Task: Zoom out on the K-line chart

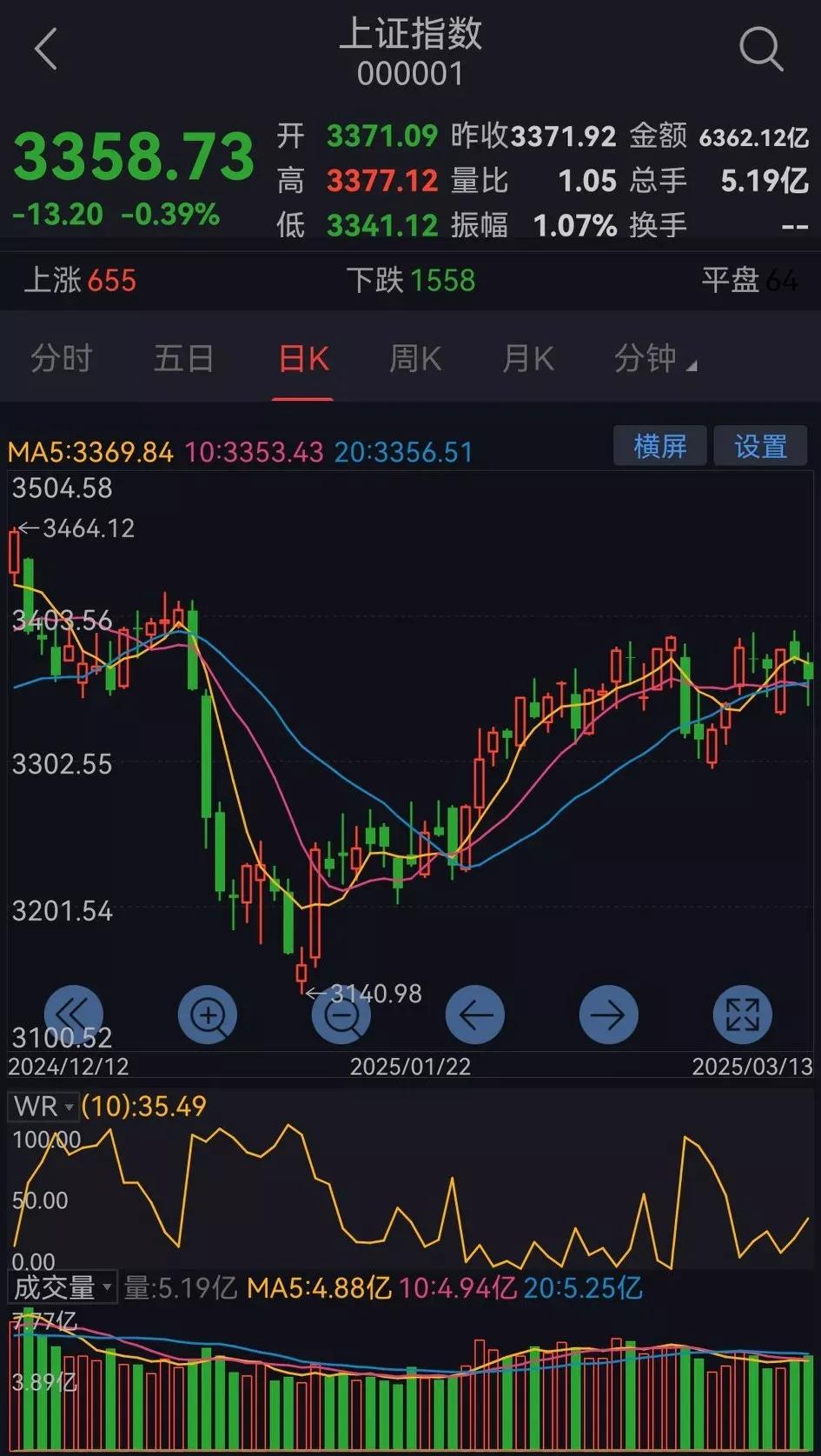Action: coord(341,1014)
